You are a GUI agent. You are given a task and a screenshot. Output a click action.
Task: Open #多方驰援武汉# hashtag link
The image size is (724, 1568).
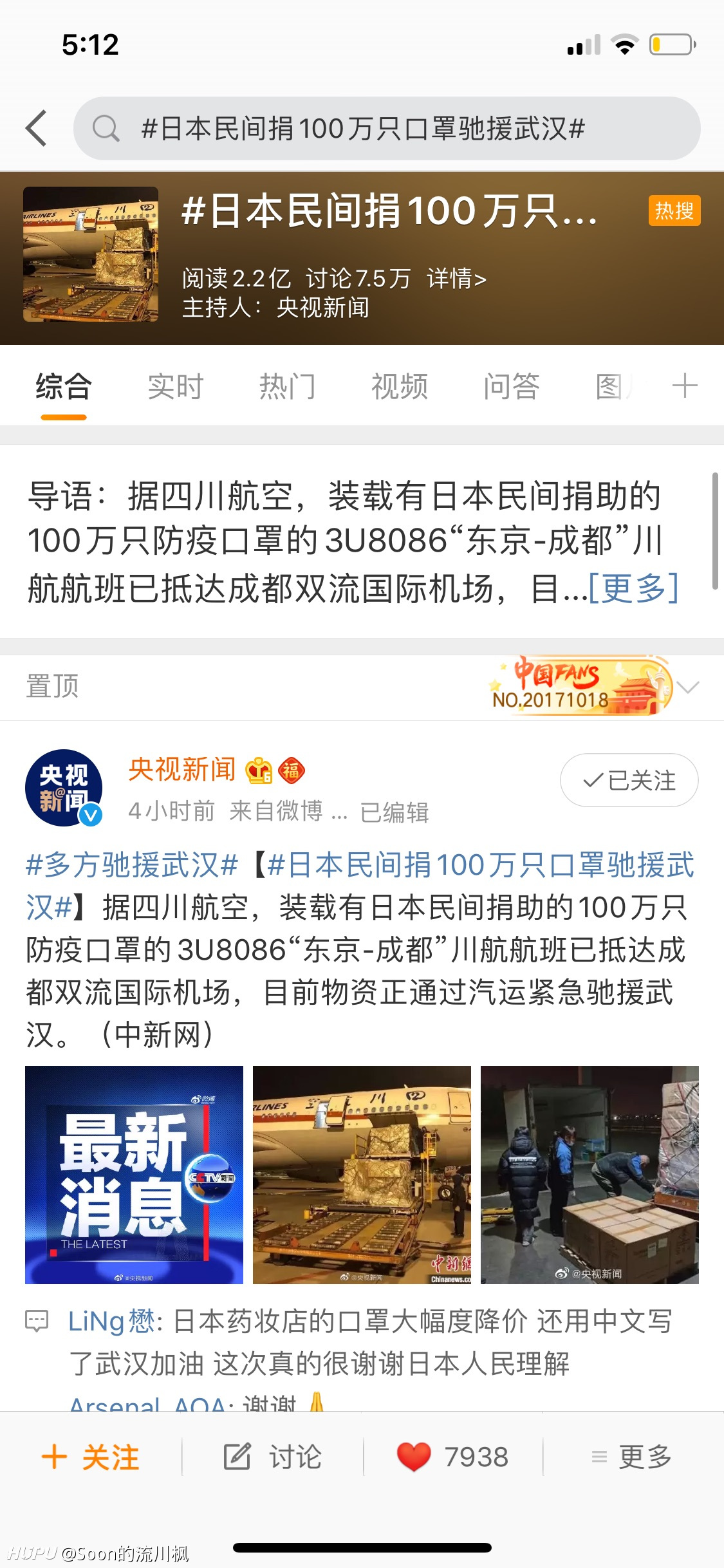pos(132,864)
